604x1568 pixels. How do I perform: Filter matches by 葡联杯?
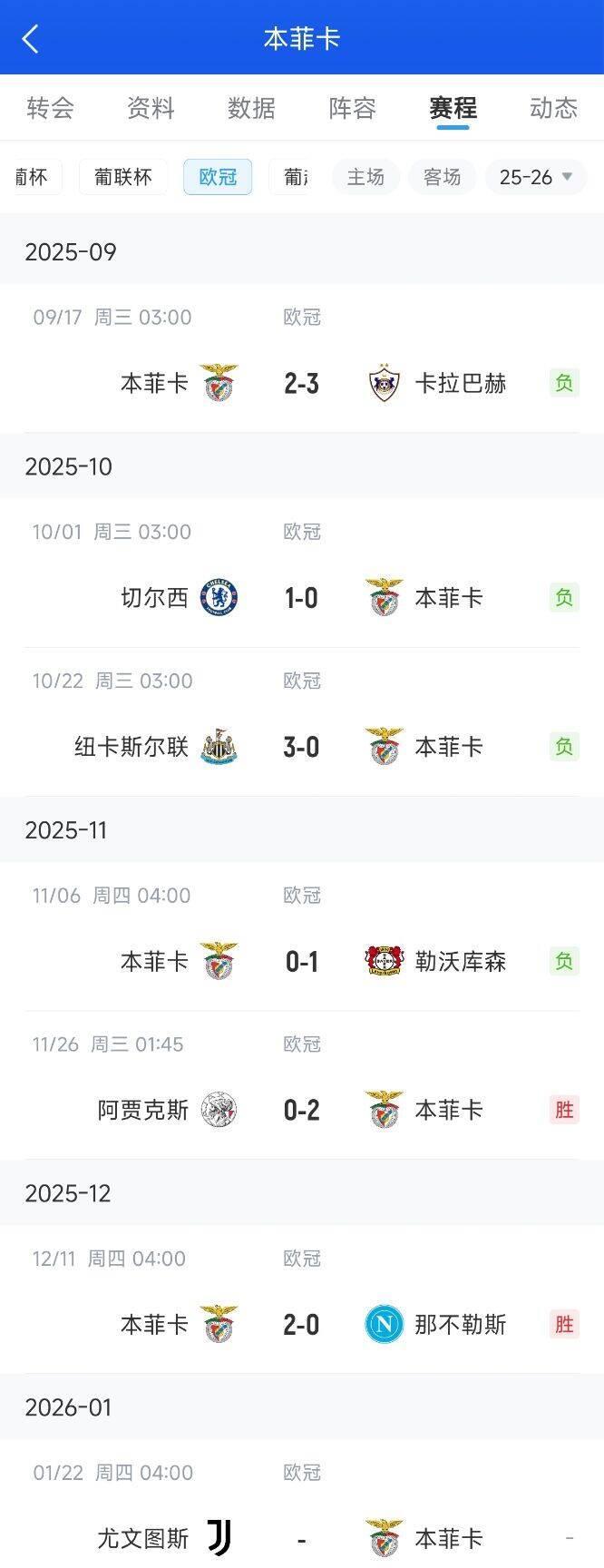(123, 177)
